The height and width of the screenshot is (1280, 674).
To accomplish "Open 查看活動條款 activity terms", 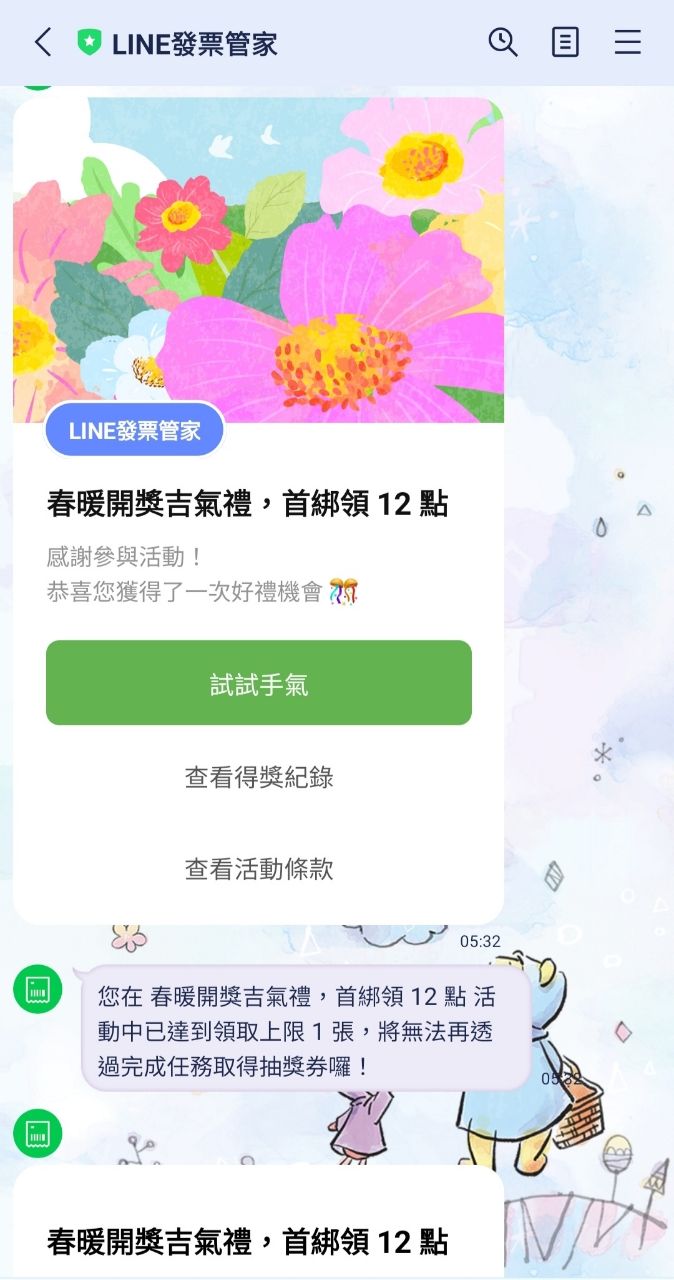I will pyautogui.click(x=258, y=869).
